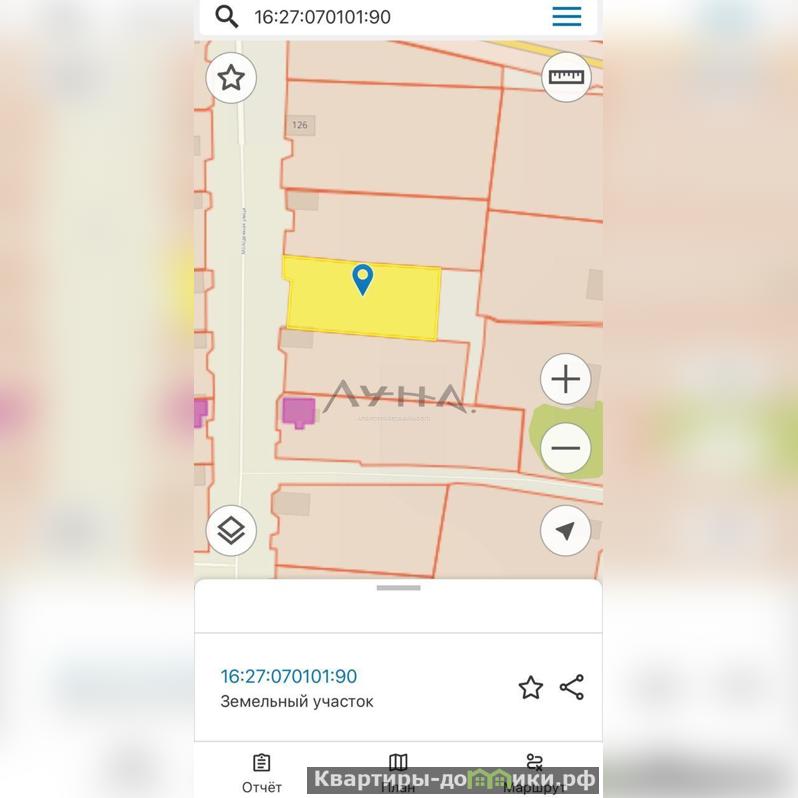
Task: Expand the bottom sheet handle
Action: (x=398, y=588)
